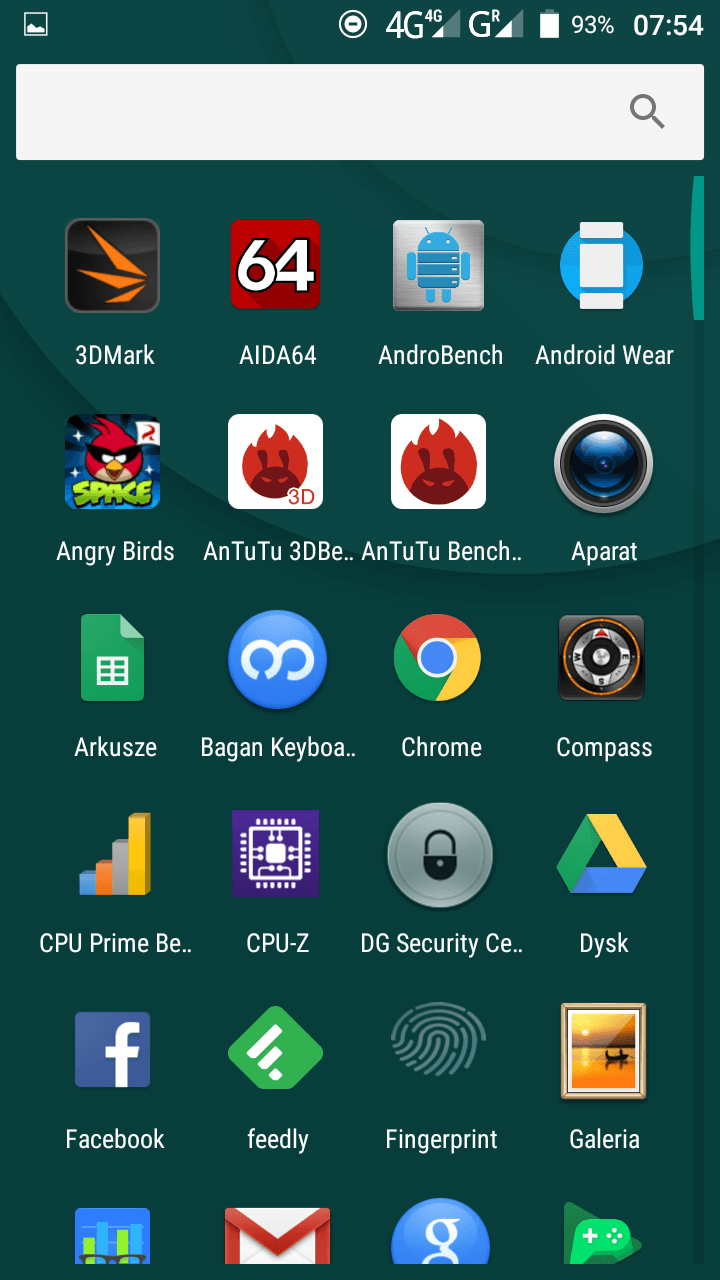The image size is (720, 1280).
Task: Open DG Security Center
Action: 440,854
